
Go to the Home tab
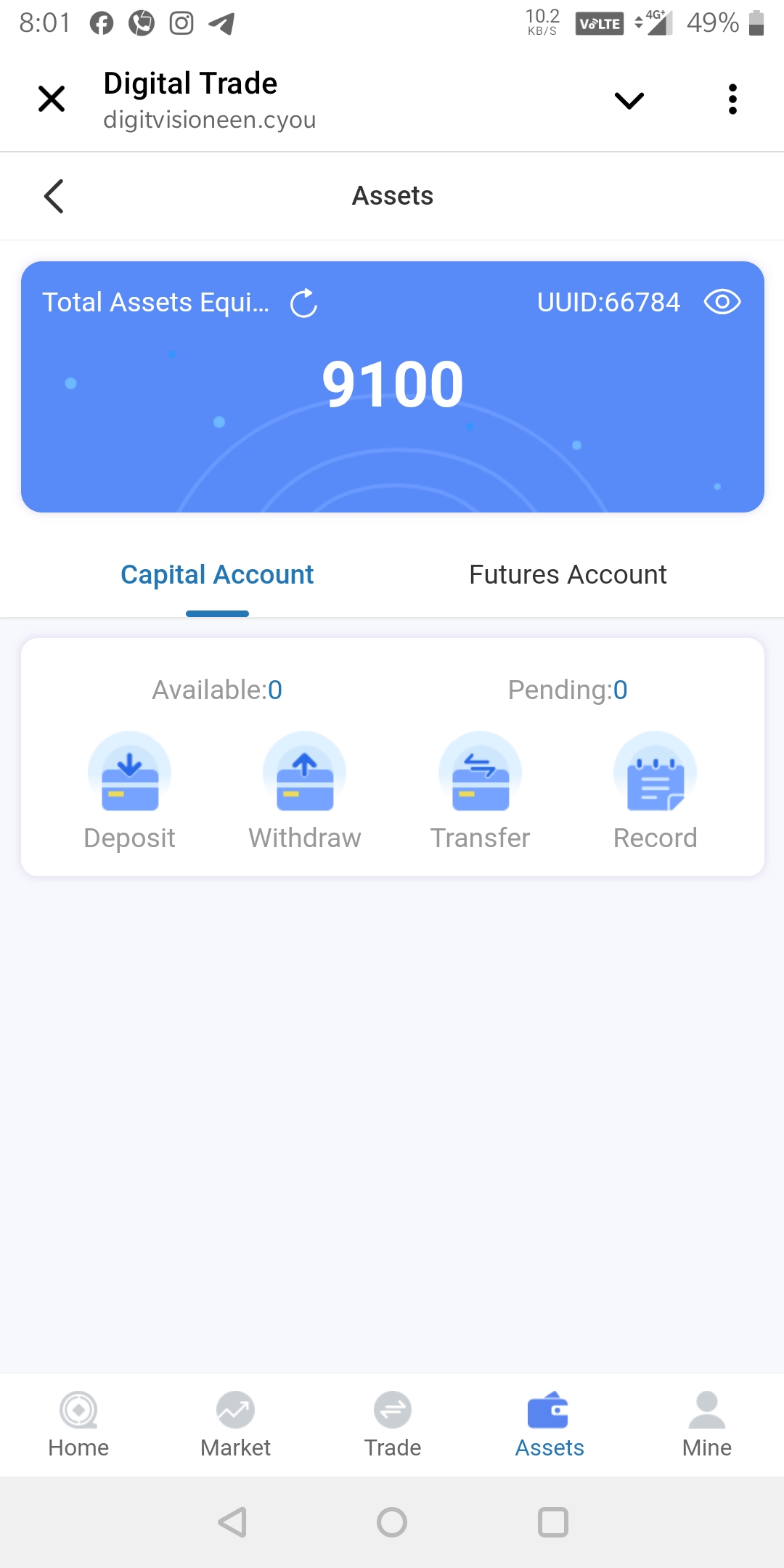(x=78, y=1424)
